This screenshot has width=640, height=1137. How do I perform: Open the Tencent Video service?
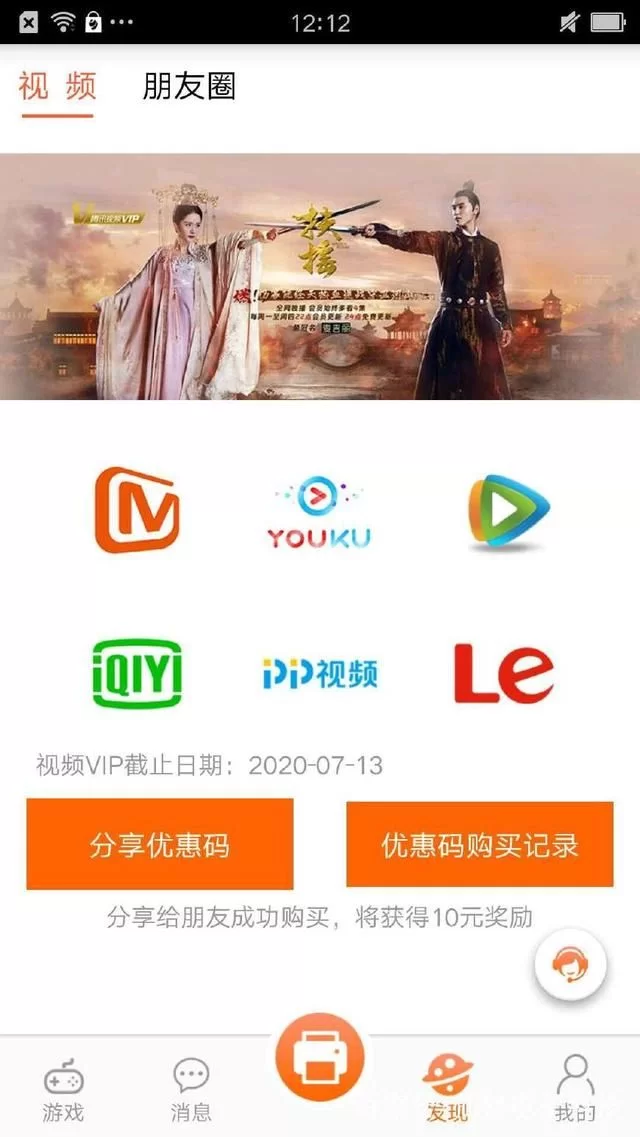tap(509, 512)
